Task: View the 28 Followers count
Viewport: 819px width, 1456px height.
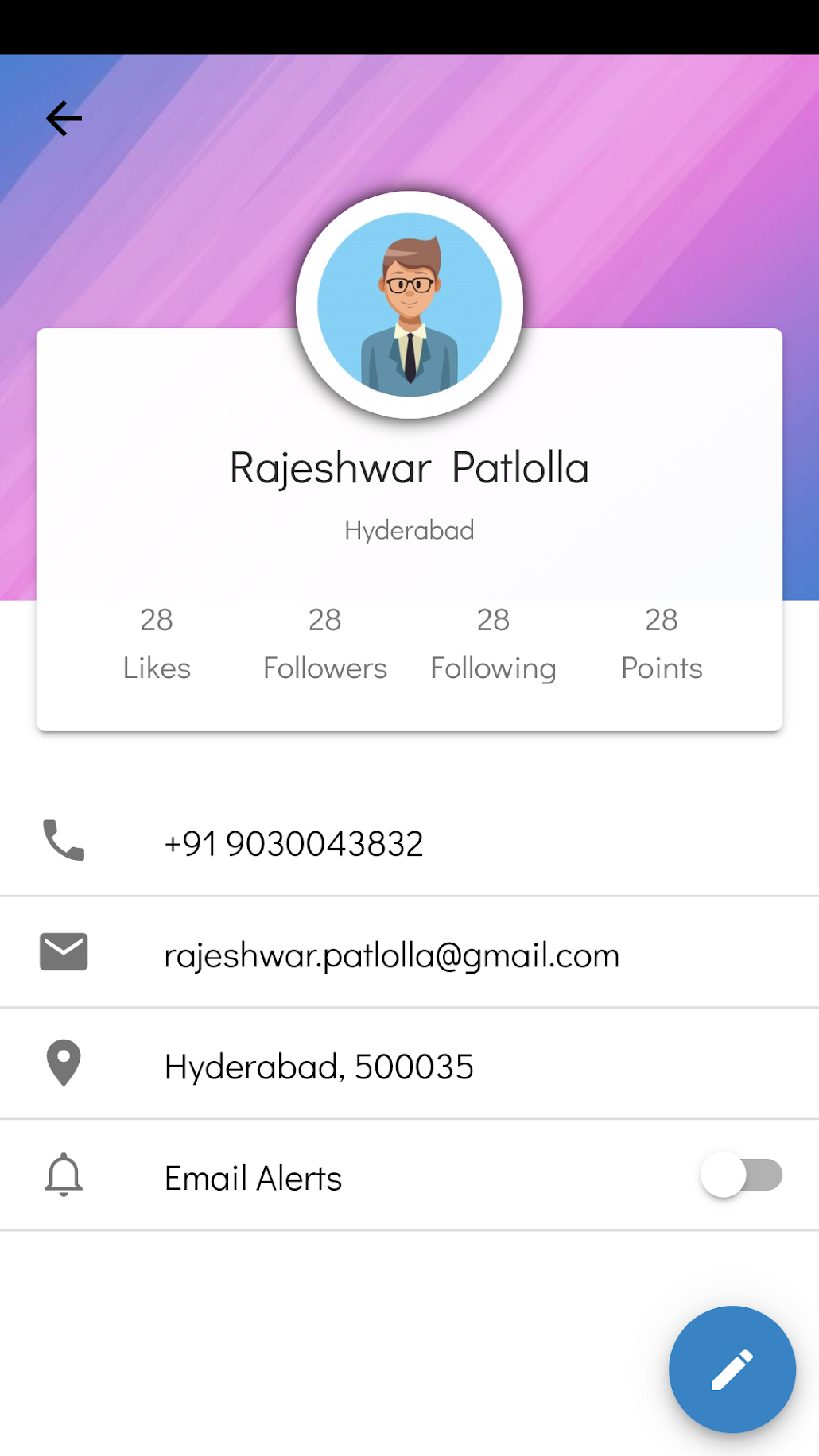Action: [325, 644]
